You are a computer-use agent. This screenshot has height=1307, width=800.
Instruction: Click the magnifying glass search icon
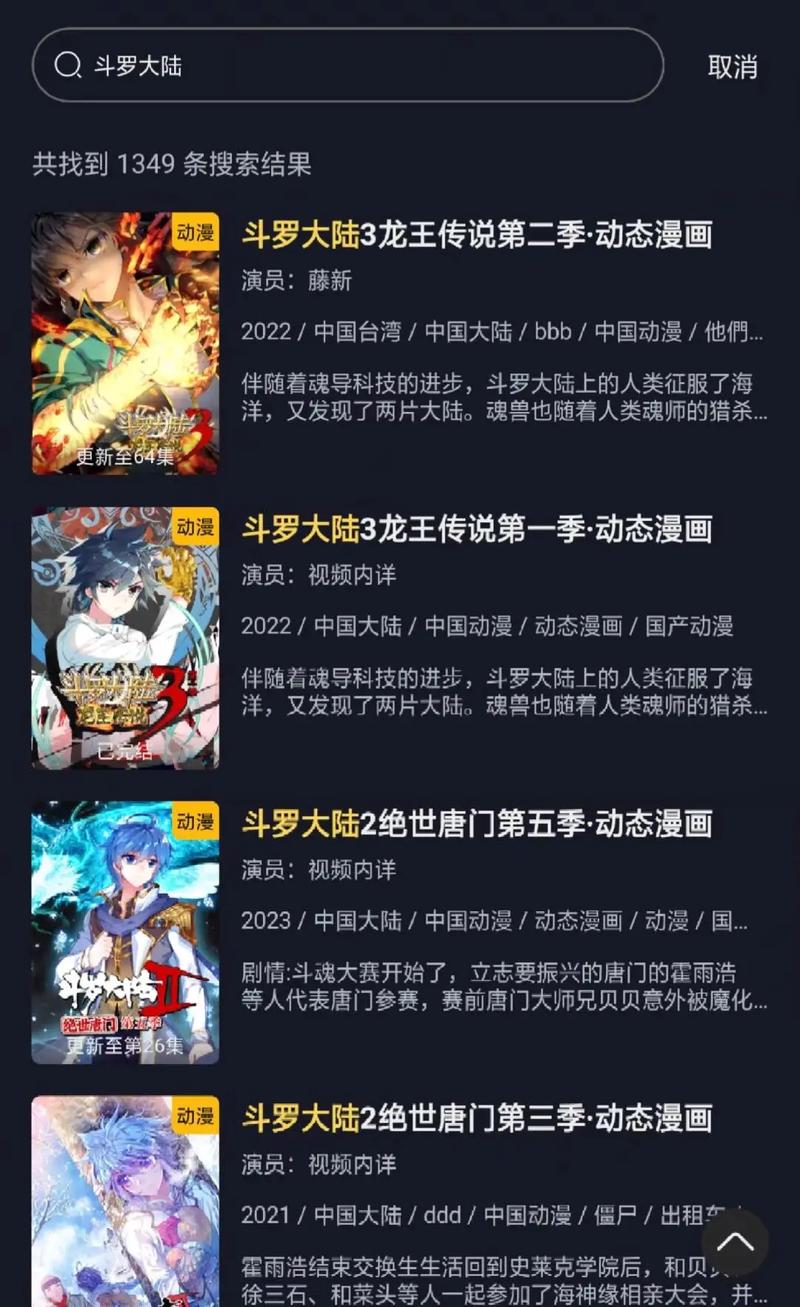coord(67,66)
